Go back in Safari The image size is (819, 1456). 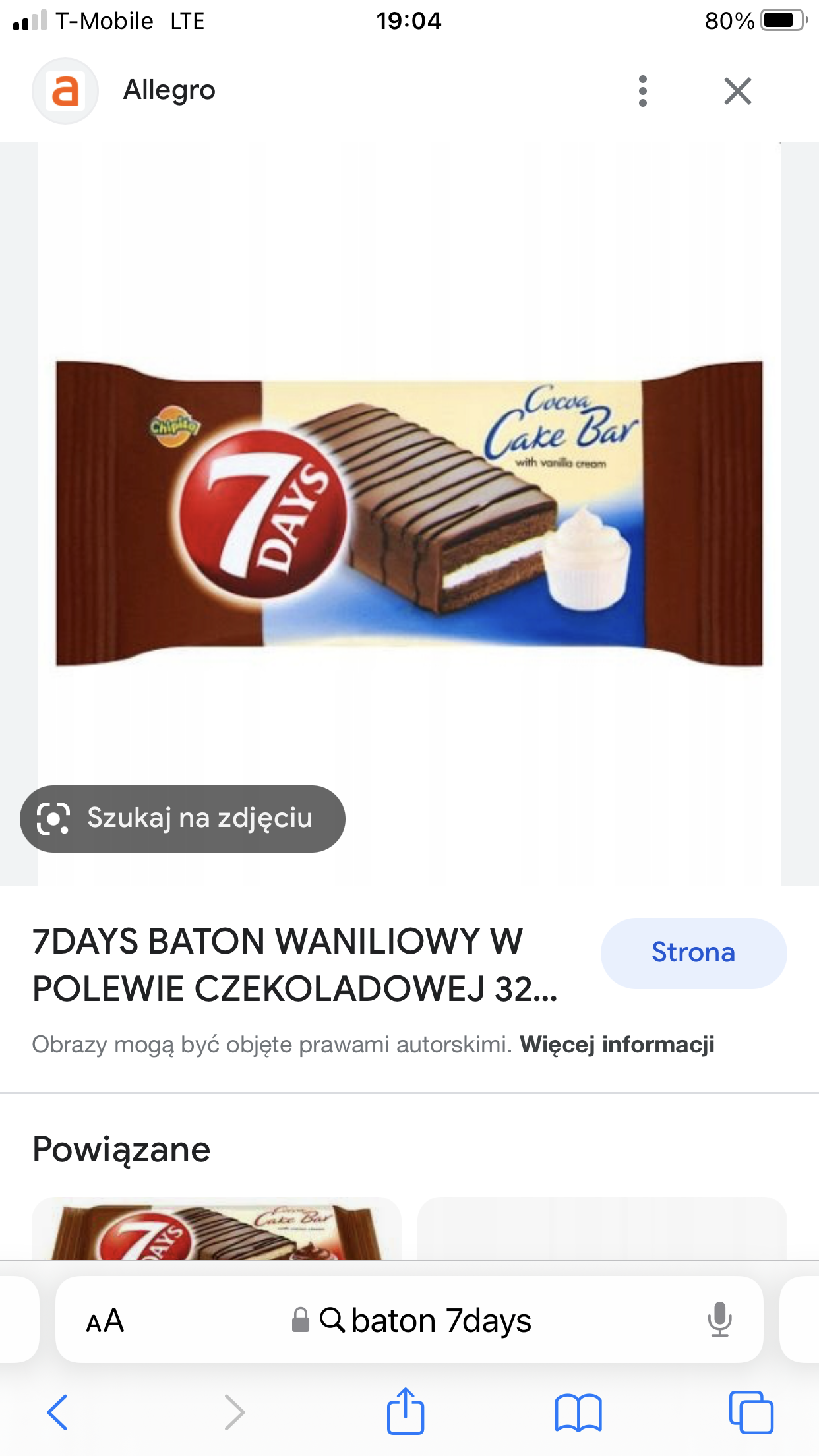(57, 1412)
